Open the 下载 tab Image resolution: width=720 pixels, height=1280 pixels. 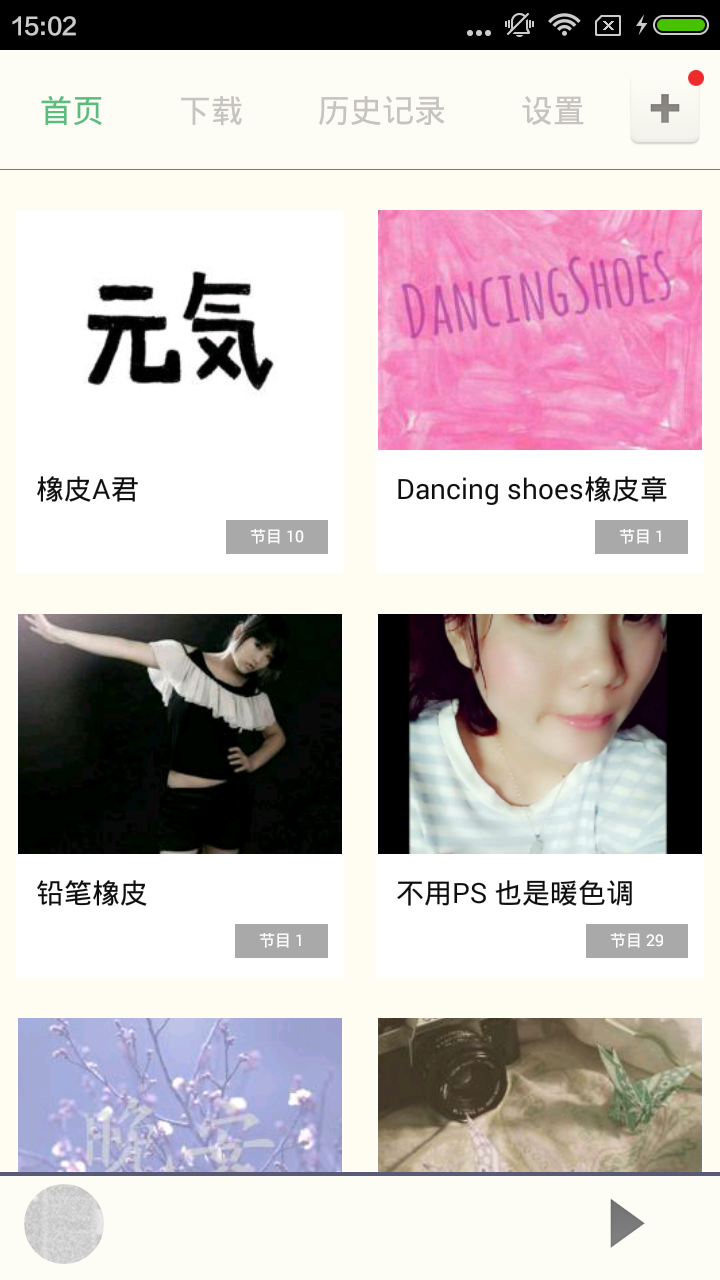pos(211,111)
